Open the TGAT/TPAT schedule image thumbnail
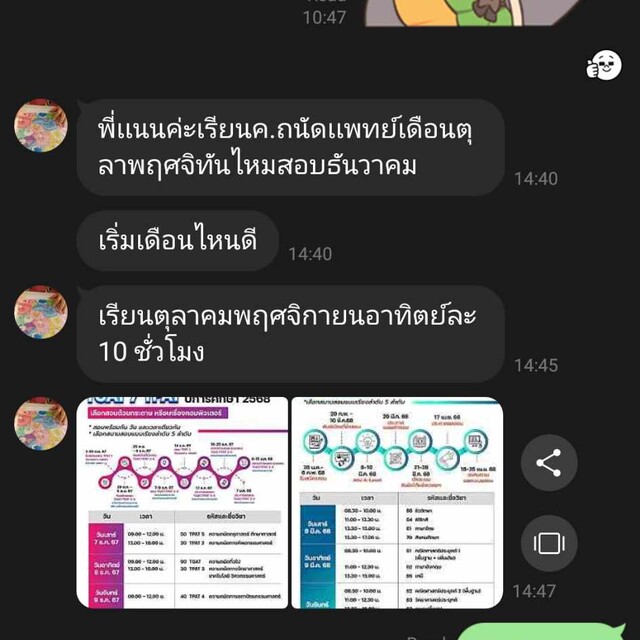640x640 pixels. click(x=181, y=502)
